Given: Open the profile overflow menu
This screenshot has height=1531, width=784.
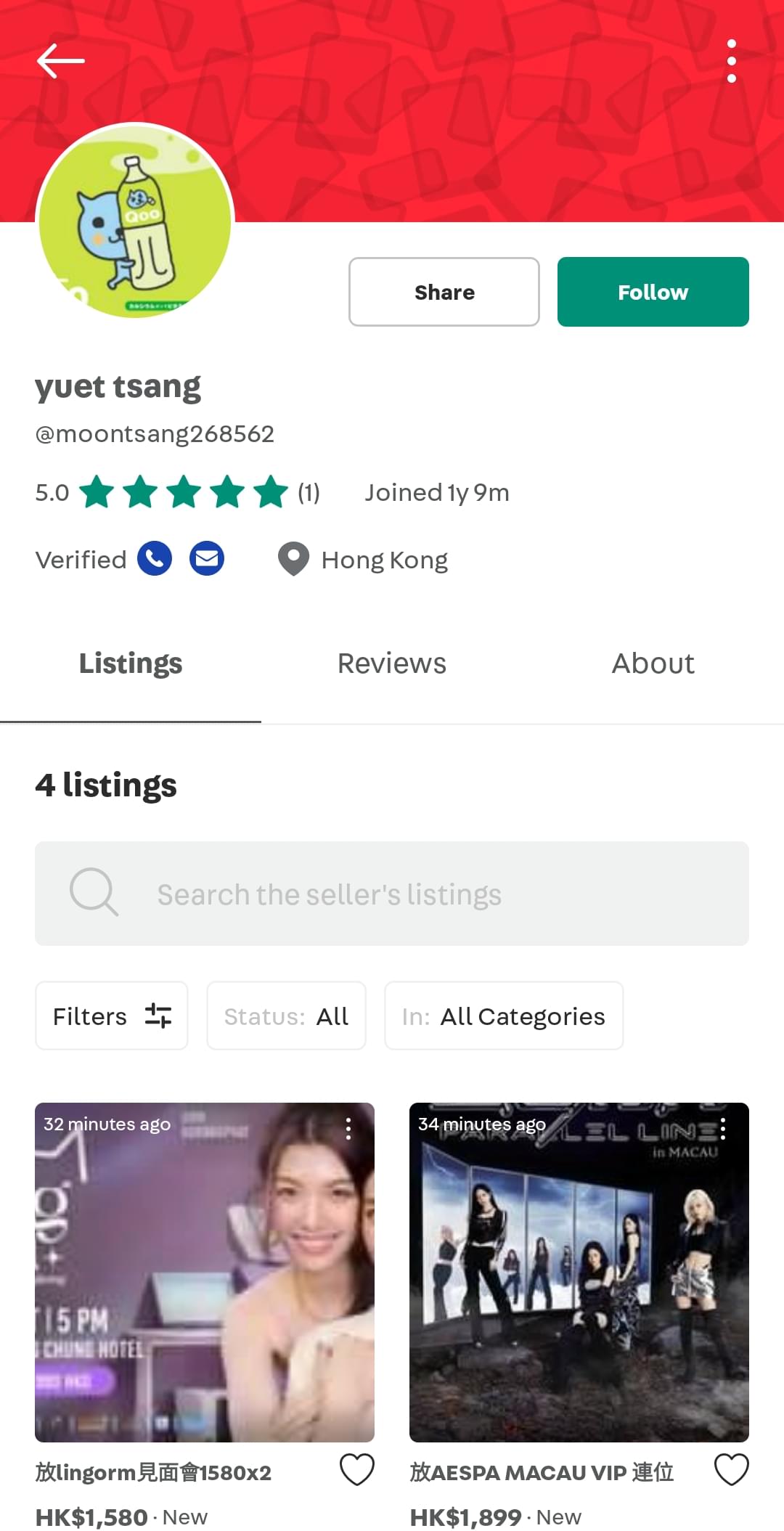Looking at the screenshot, I should click(x=731, y=61).
